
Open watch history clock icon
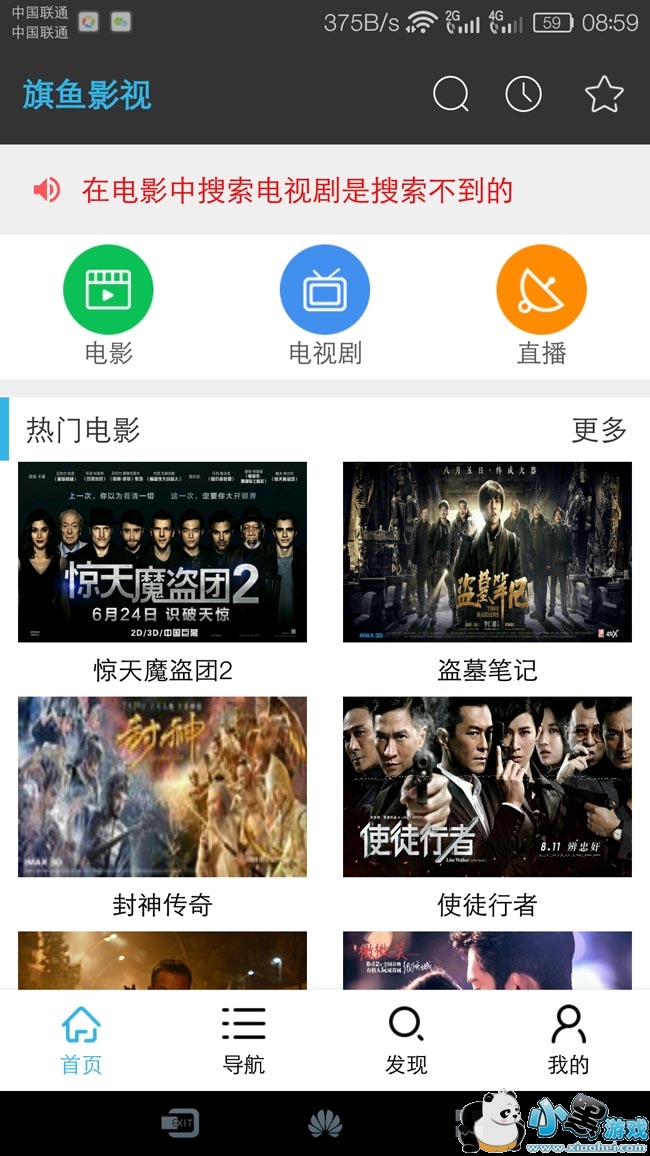pos(523,95)
